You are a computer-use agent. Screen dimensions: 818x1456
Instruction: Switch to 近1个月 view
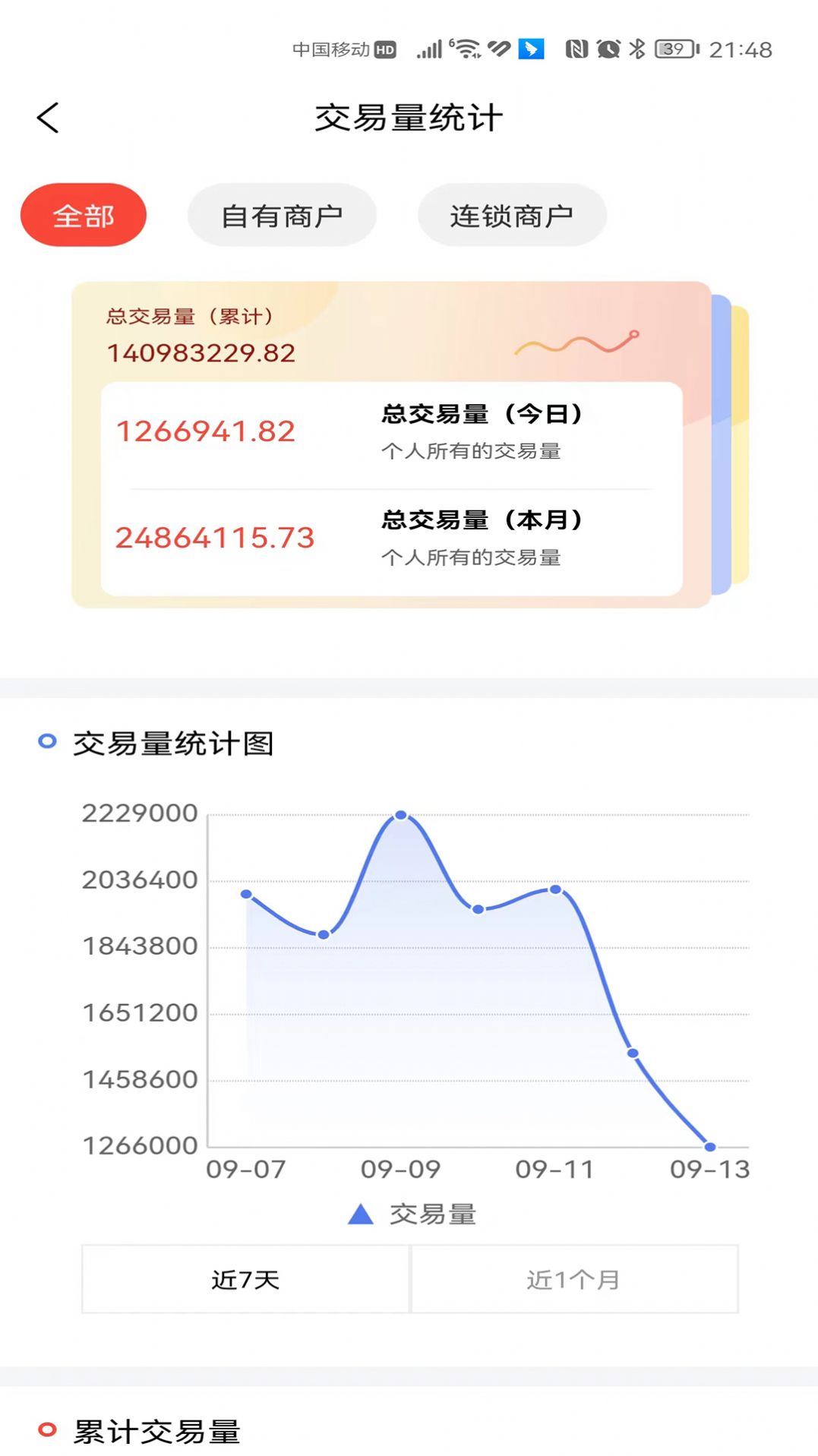click(x=573, y=1279)
